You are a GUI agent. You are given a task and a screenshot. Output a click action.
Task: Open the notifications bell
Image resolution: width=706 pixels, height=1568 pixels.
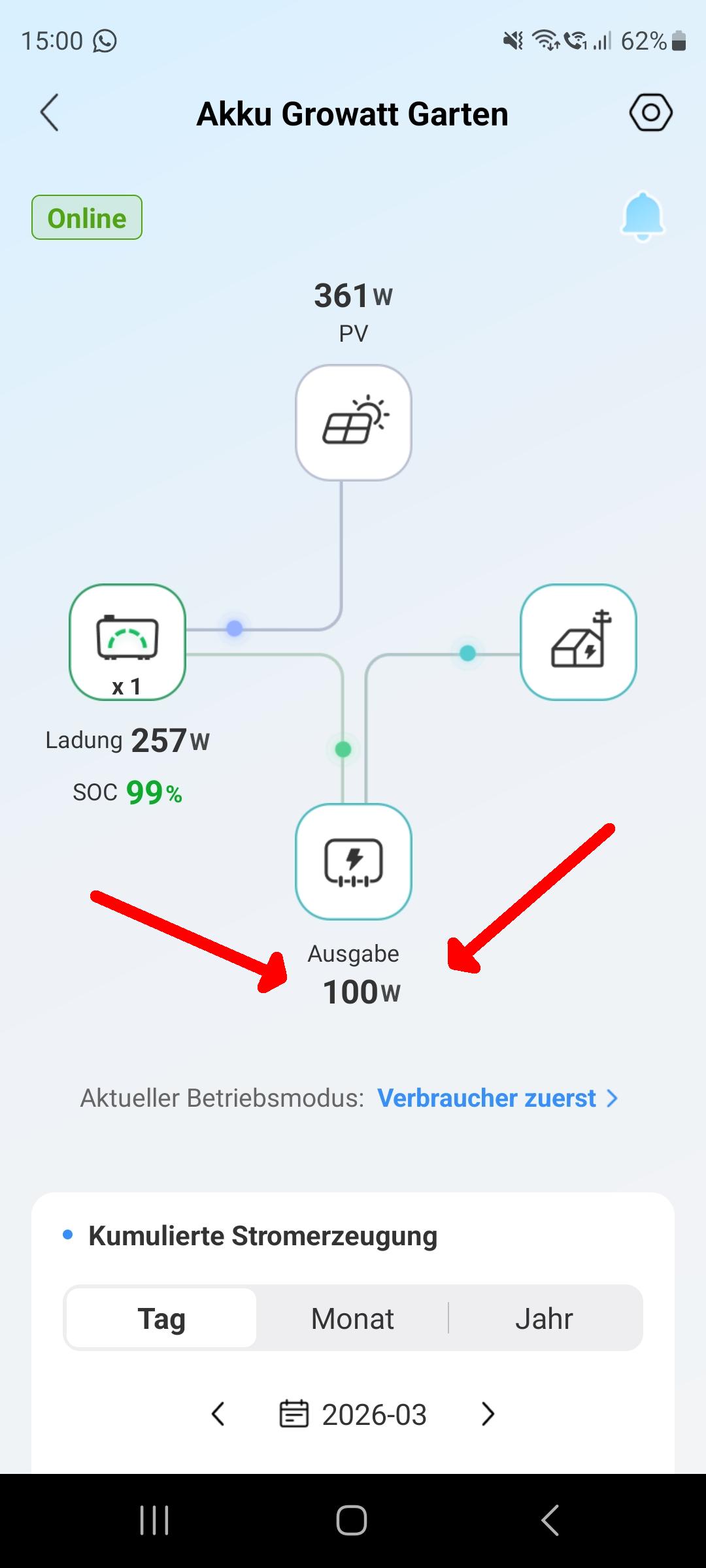642,217
